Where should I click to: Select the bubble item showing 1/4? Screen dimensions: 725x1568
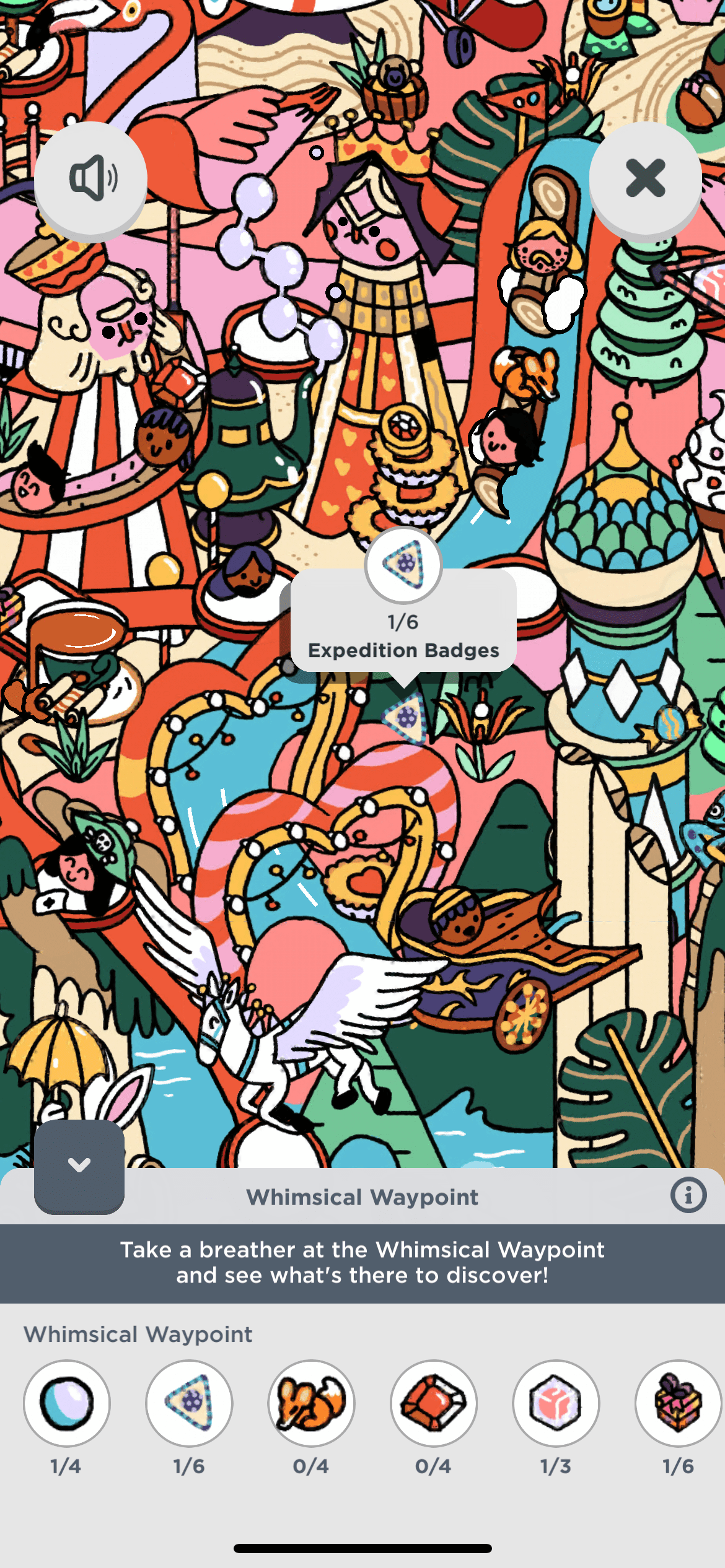(66, 1403)
